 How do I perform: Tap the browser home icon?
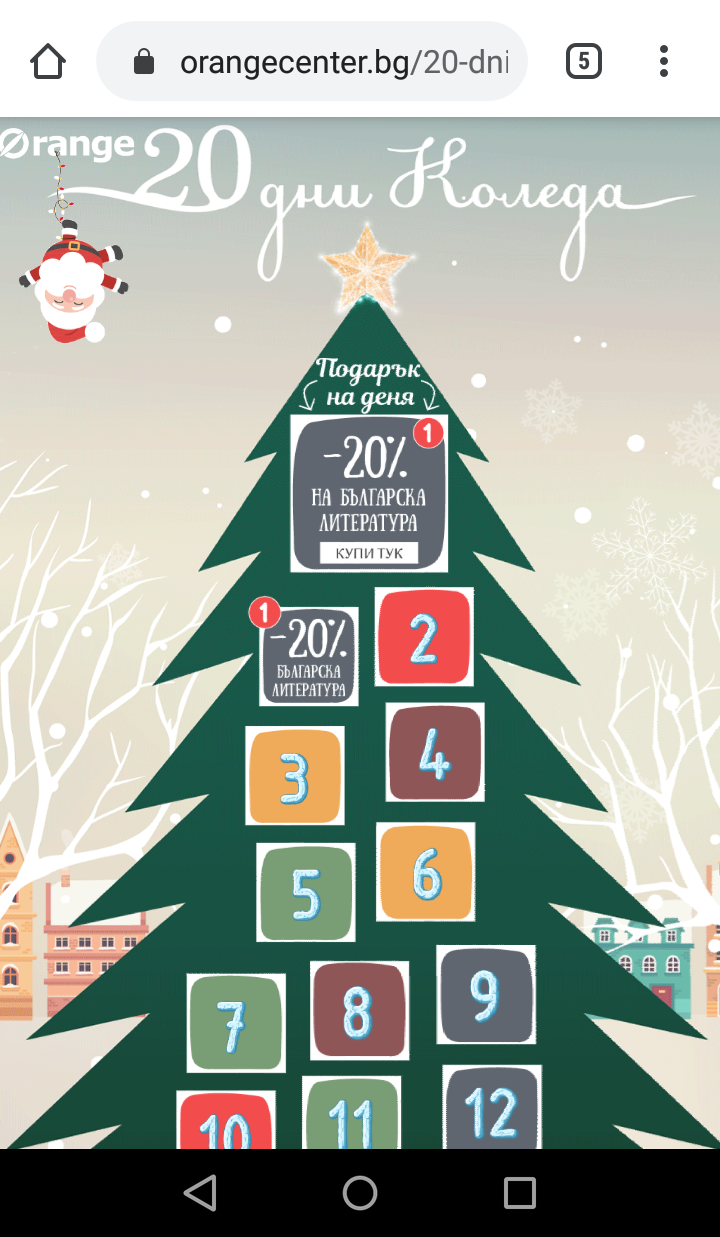48,62
